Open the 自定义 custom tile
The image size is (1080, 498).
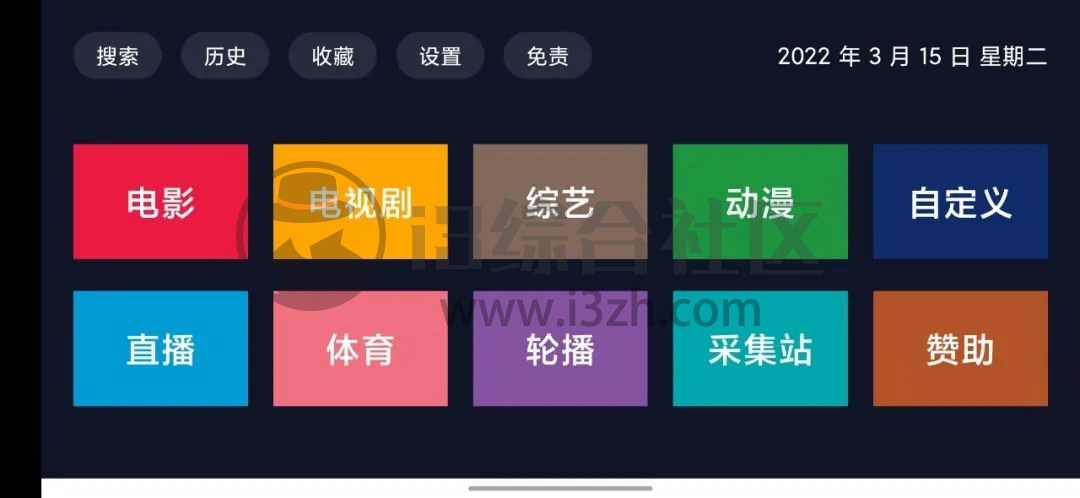(x=960, y=202)
